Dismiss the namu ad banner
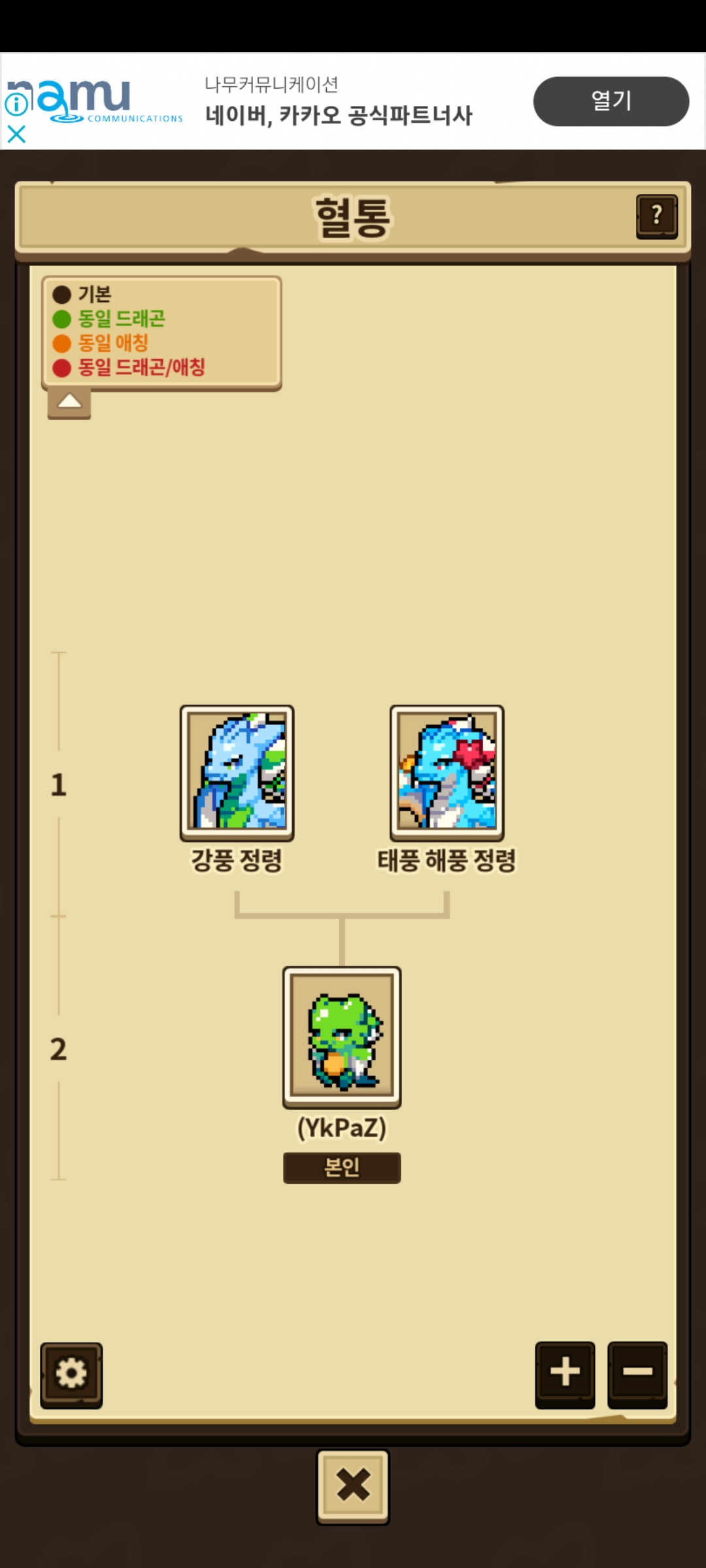This screenshot has height=1568, width=706. pyautogui.click(x=16, y=135)
